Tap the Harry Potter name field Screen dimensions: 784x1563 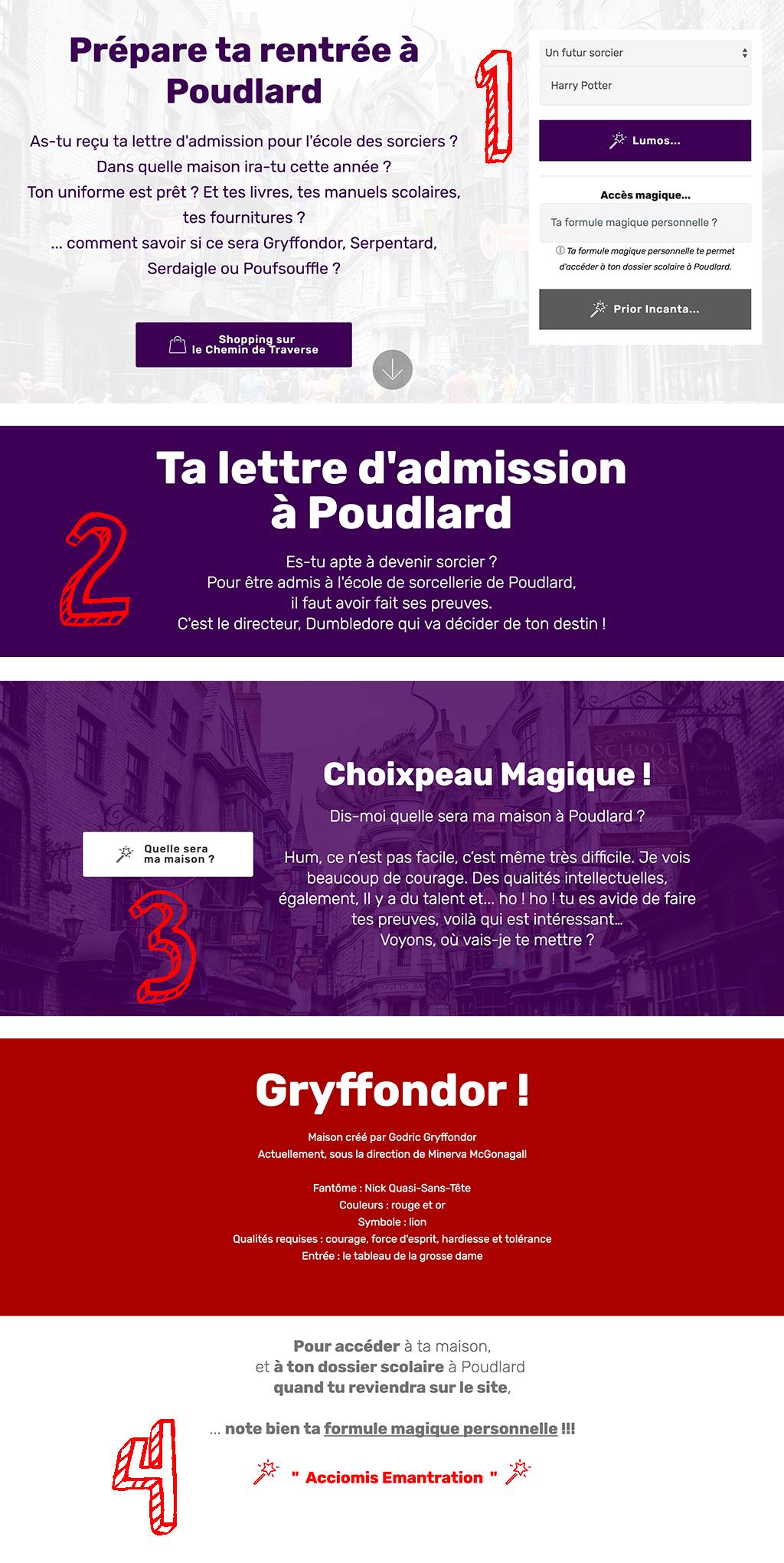pyautogui.click(x=645, y=86)
